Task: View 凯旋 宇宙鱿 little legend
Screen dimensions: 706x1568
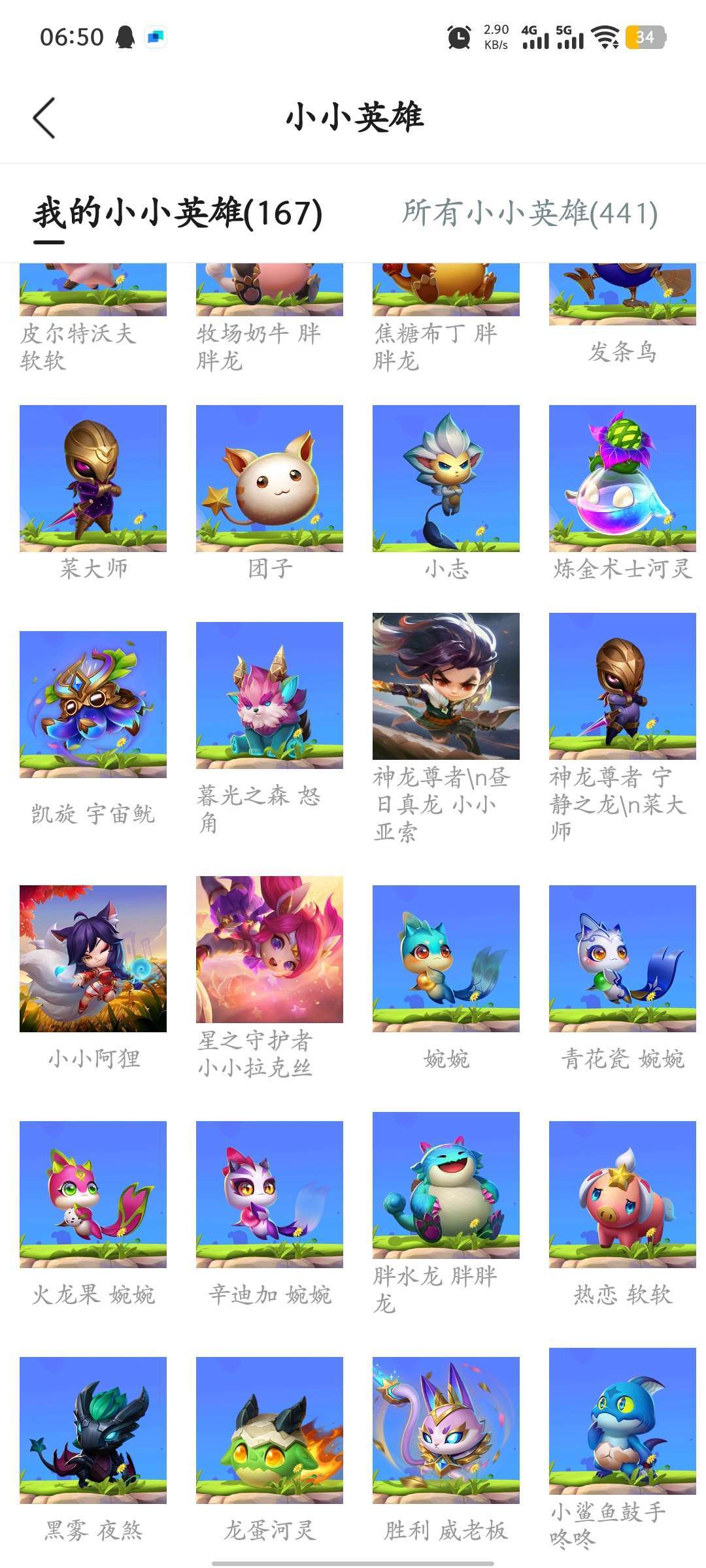Action: click(x=93, y=704)
